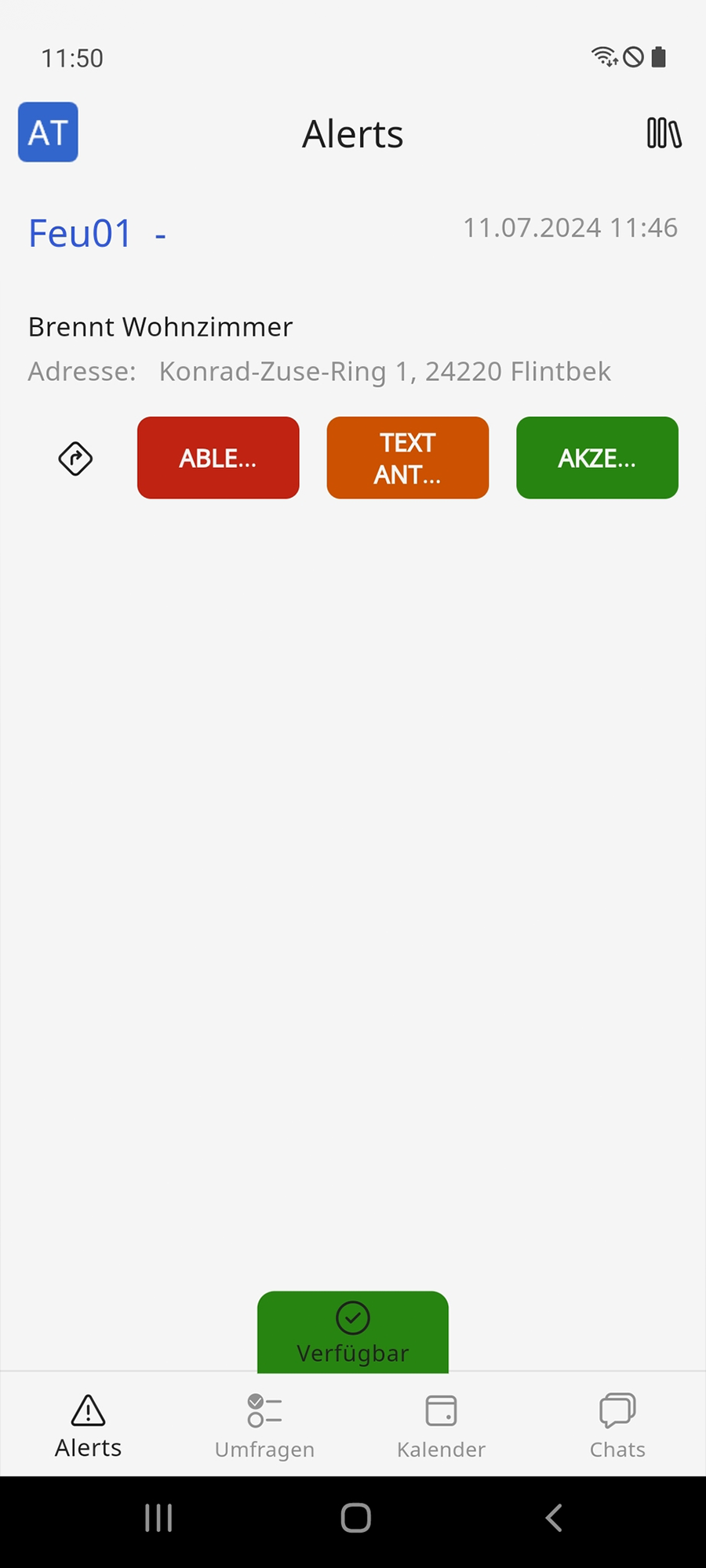
Task: Switch to the Chats tab
Action: pos(617,1425)
